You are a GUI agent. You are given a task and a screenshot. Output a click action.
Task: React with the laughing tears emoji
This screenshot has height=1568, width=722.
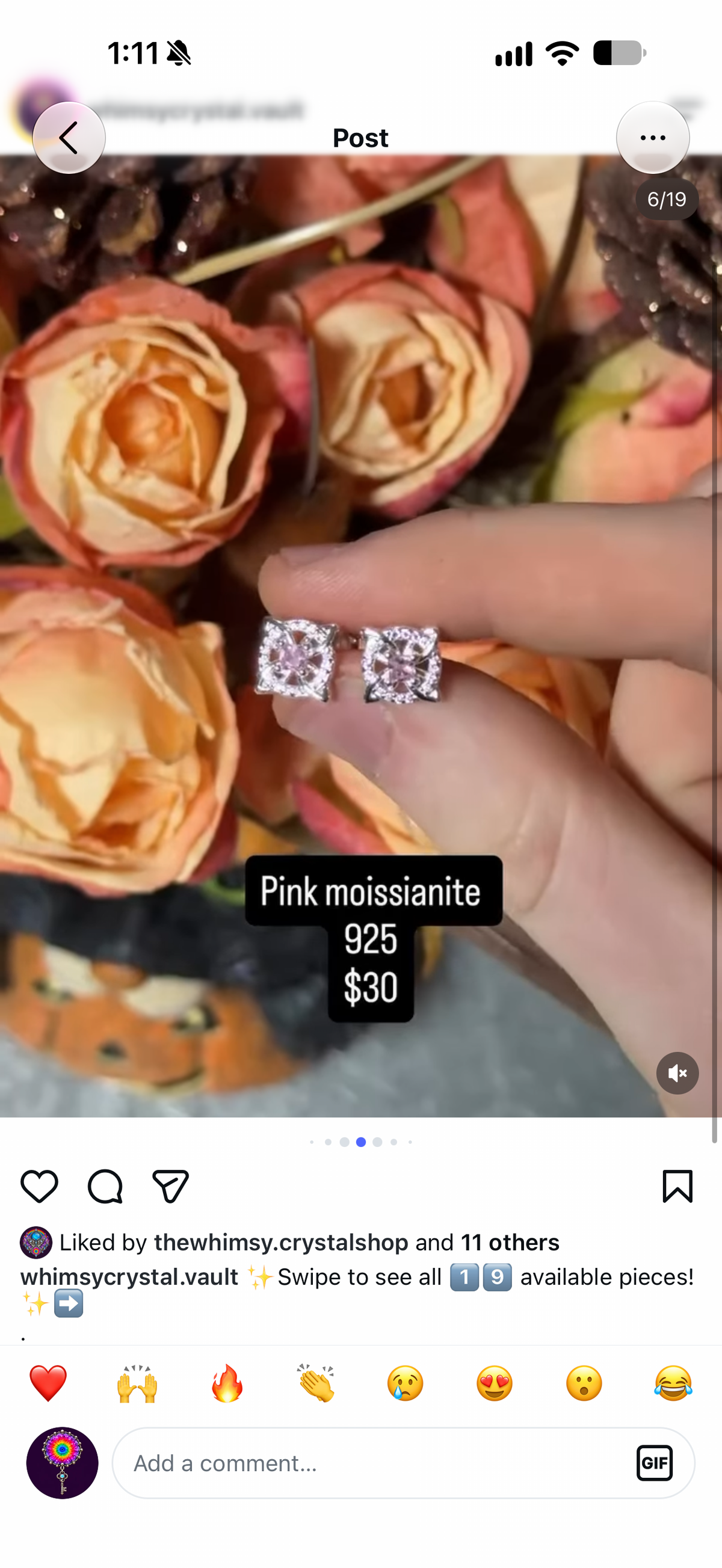[673, 1383]
